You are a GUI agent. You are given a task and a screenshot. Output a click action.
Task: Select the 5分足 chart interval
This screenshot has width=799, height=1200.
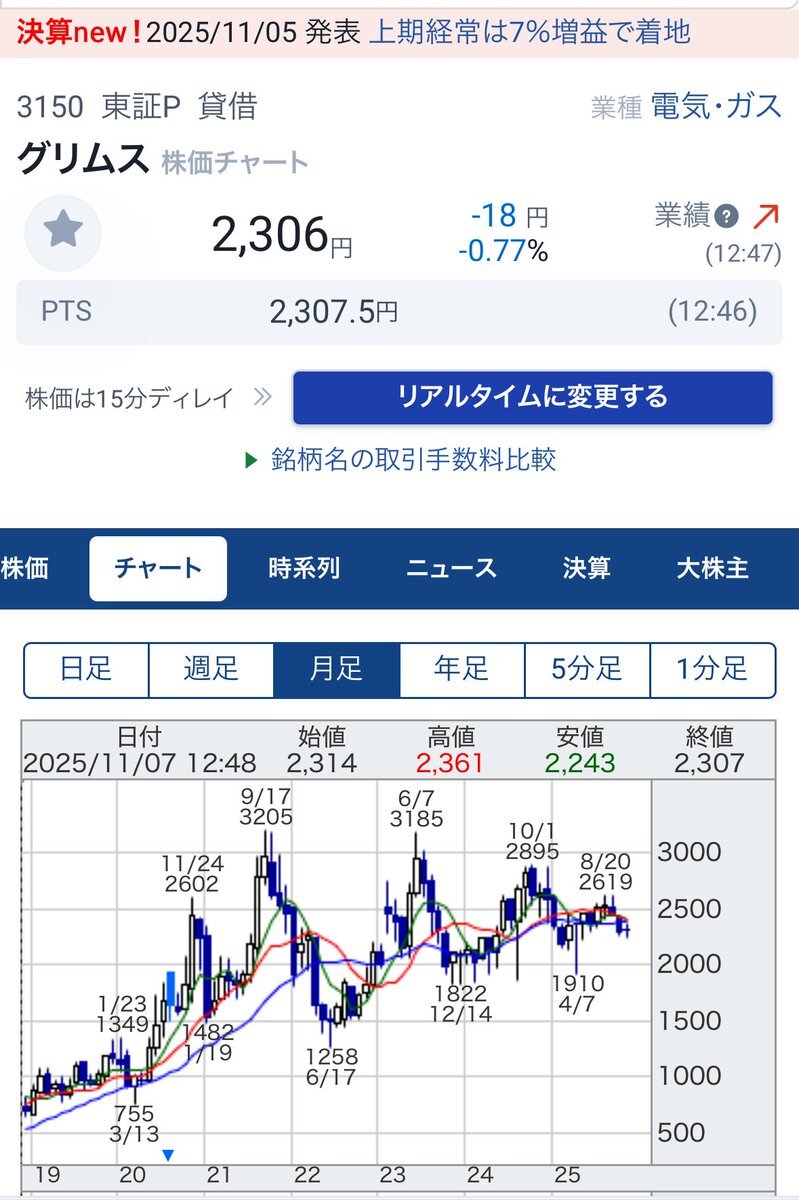(586, 671)
